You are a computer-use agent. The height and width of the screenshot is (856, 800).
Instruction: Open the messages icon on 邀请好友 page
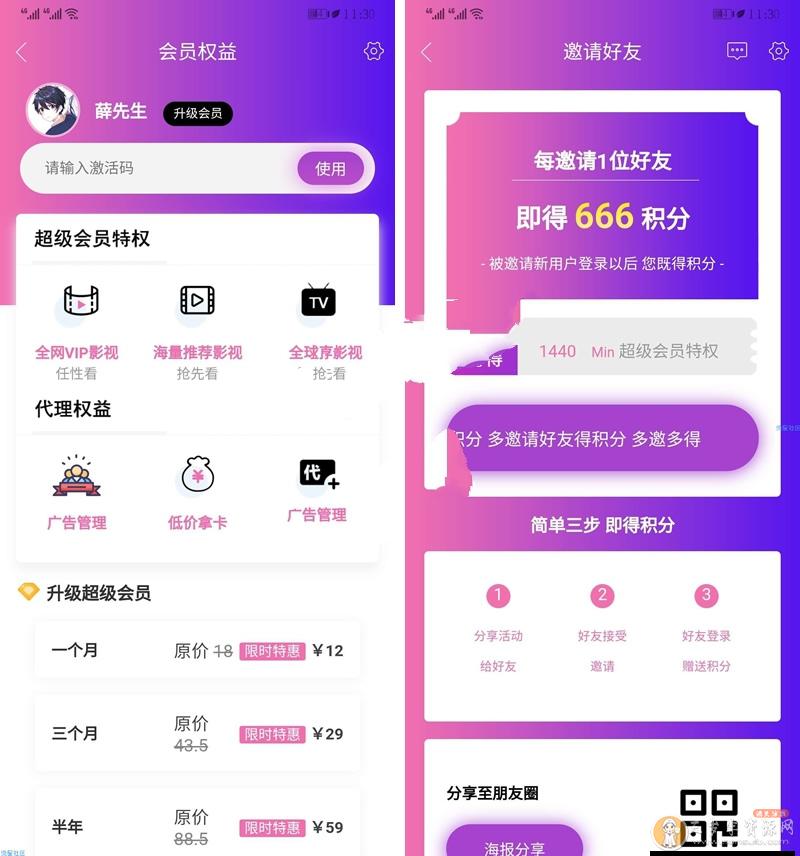tap(737, 51)
